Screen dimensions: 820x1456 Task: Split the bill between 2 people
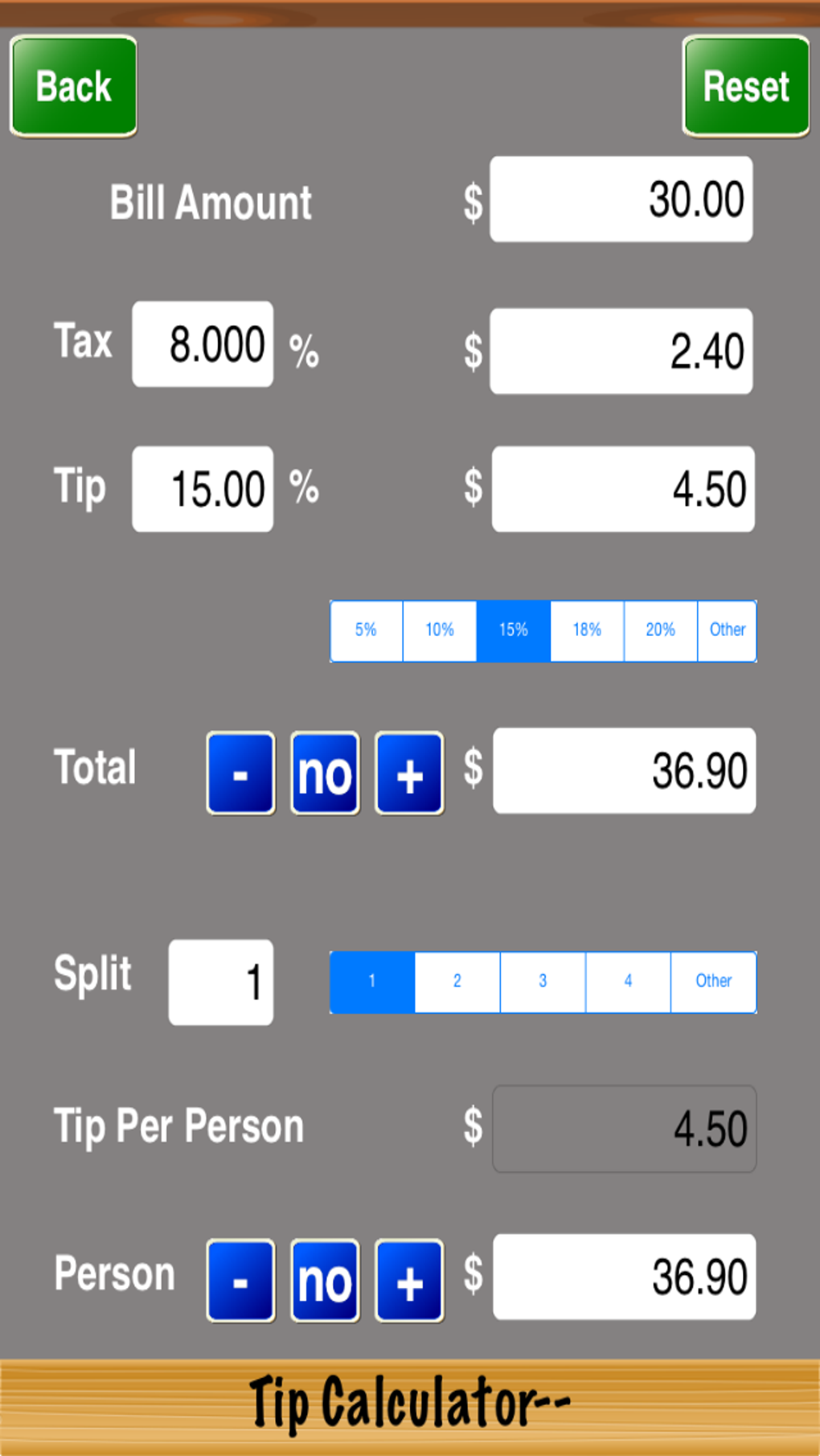(456, 981)
